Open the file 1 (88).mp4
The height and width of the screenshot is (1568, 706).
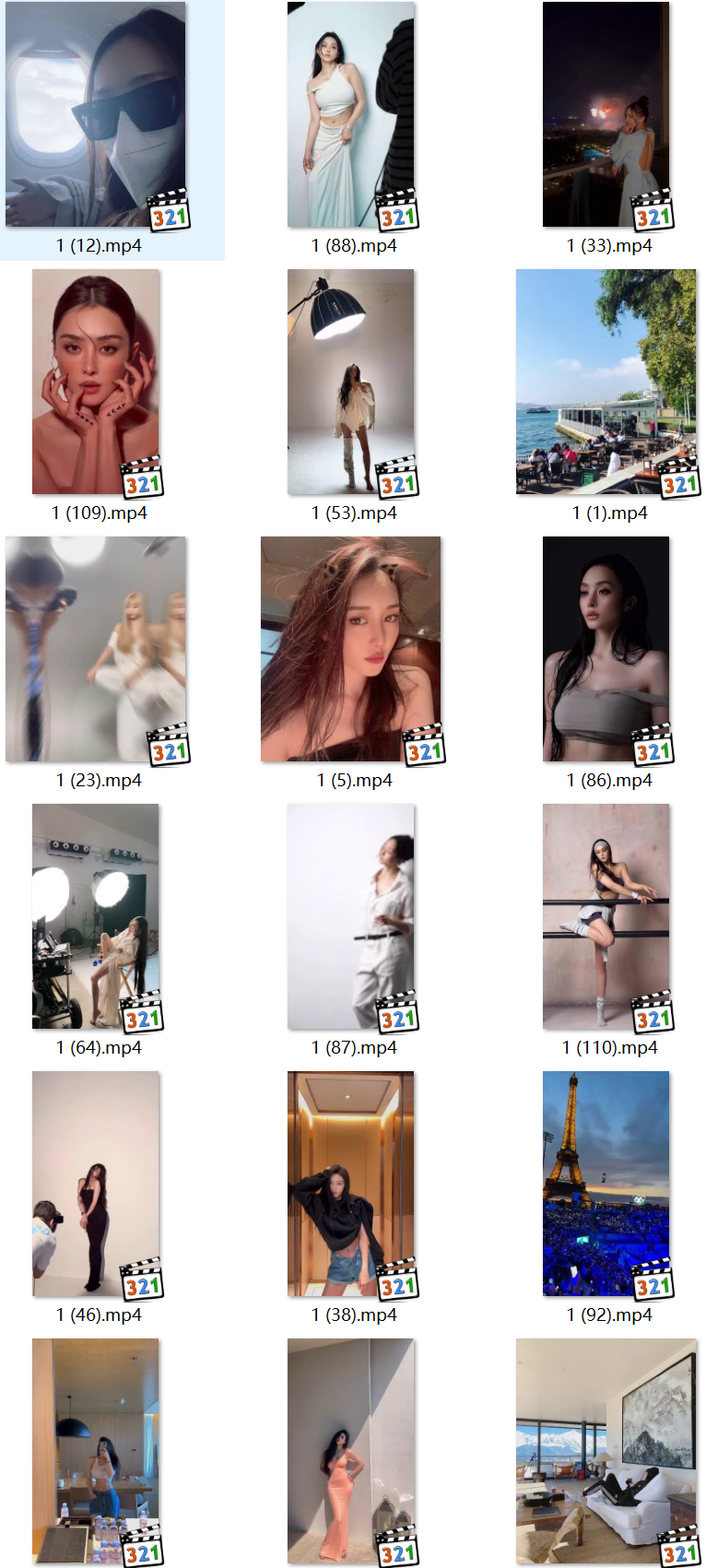pos(351,115)
